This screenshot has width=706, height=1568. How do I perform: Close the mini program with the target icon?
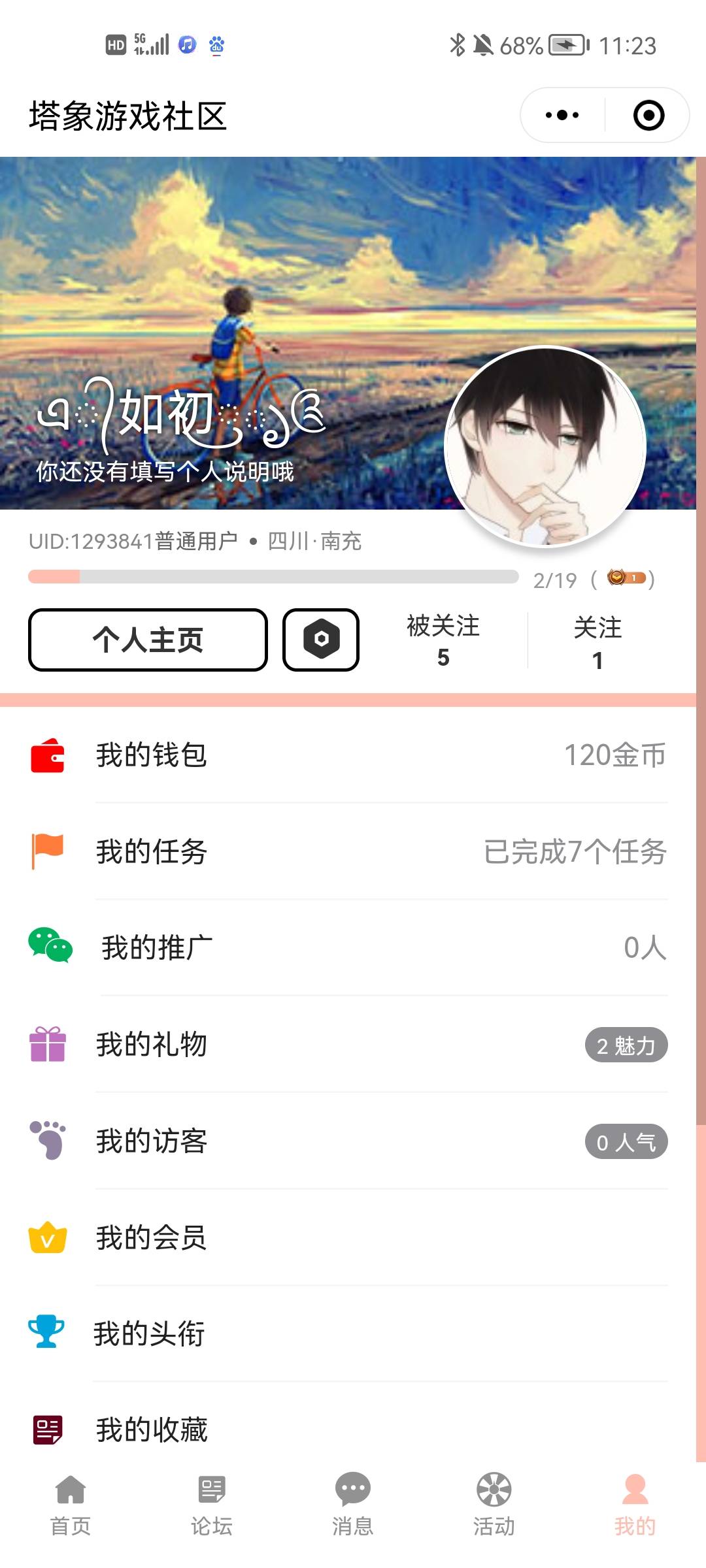(x=648, y=116)
